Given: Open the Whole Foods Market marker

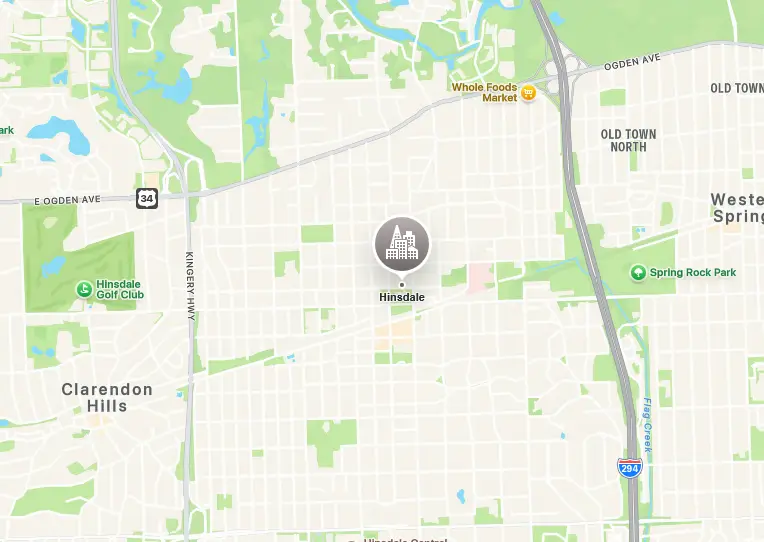Looking at the screenshot, I should click(528, 93).
